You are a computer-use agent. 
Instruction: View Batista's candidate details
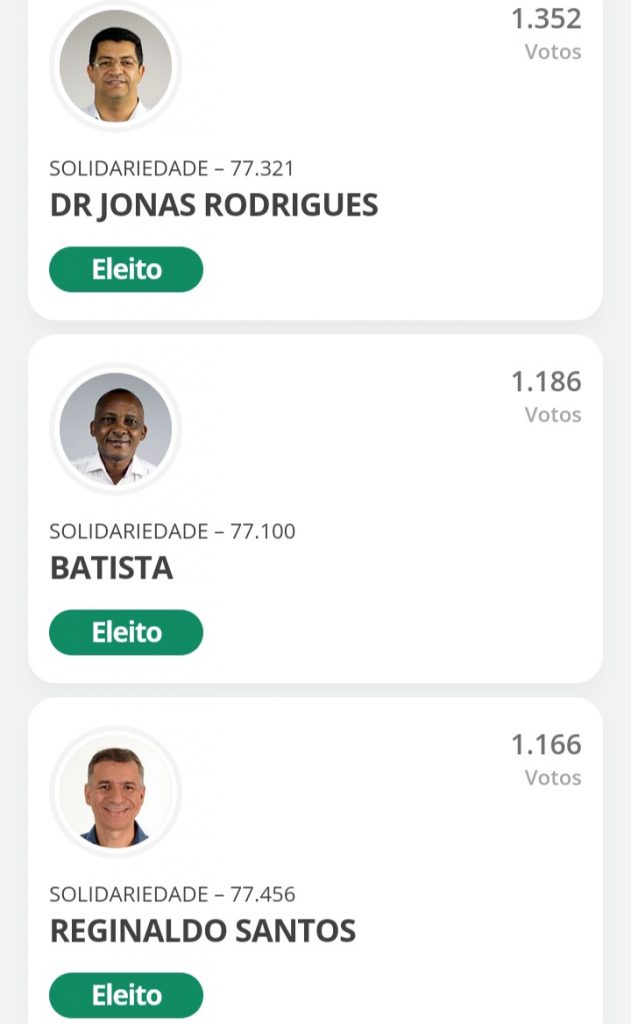112,567
